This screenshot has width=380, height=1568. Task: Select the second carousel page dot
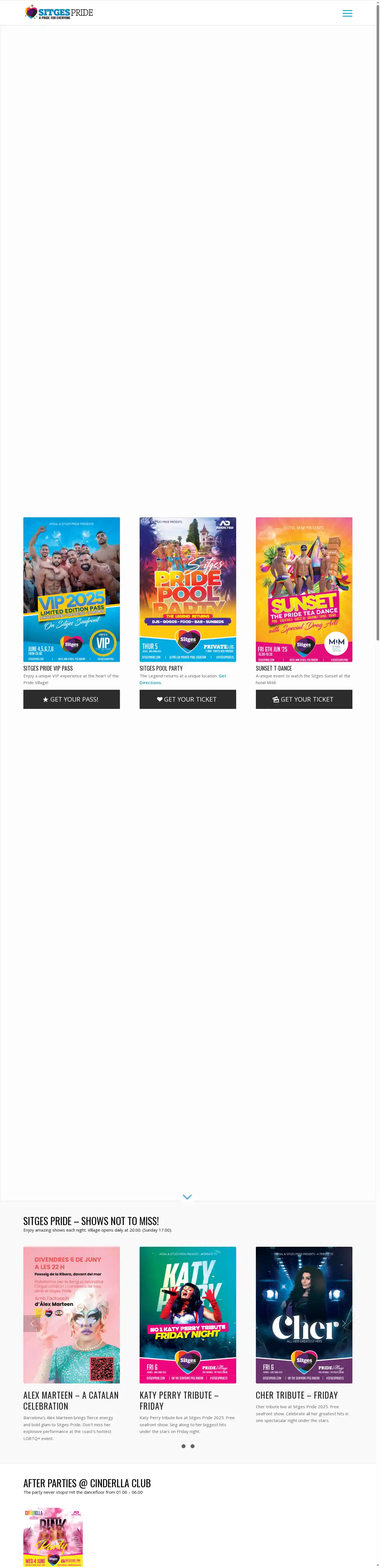(x=193, y=1446)
